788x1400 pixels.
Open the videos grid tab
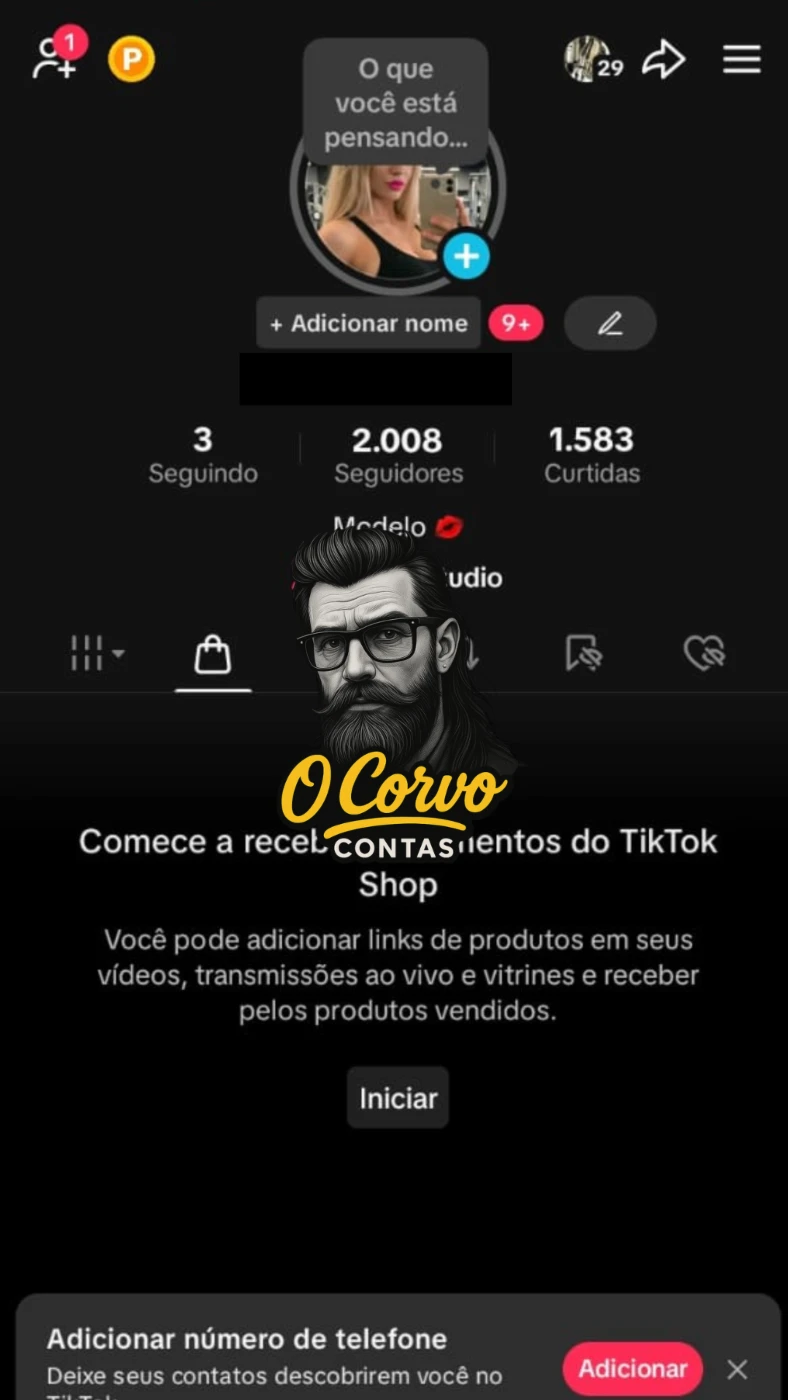97,654
